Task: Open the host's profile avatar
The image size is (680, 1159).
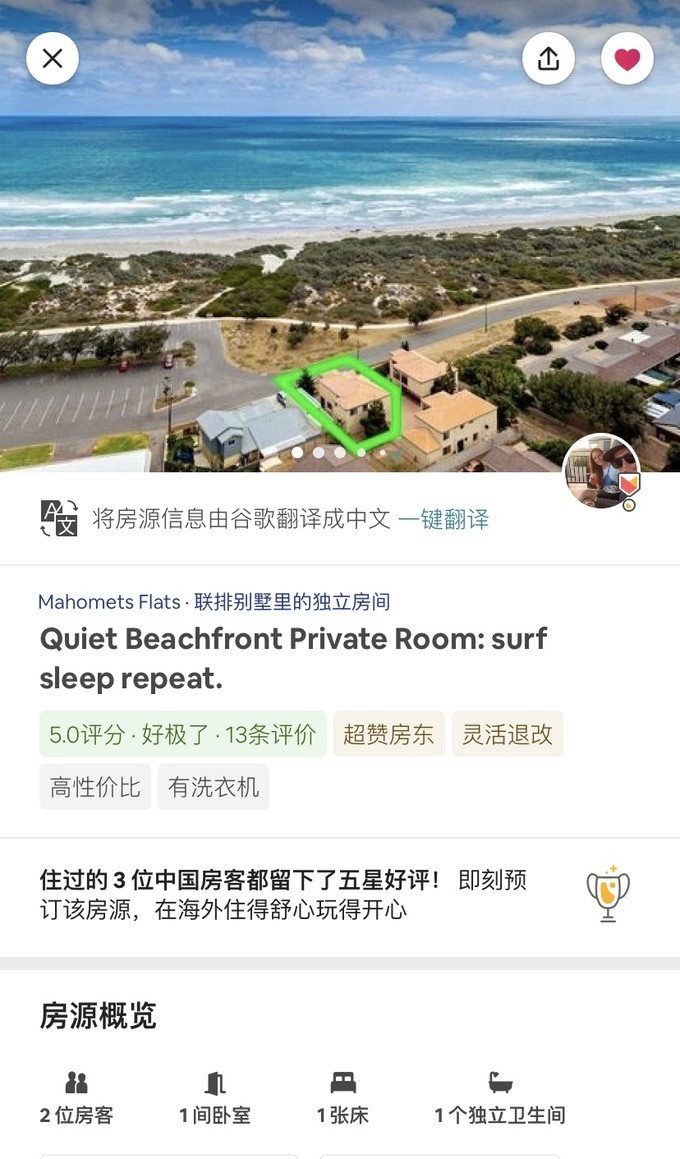Action: pos(602,472)
